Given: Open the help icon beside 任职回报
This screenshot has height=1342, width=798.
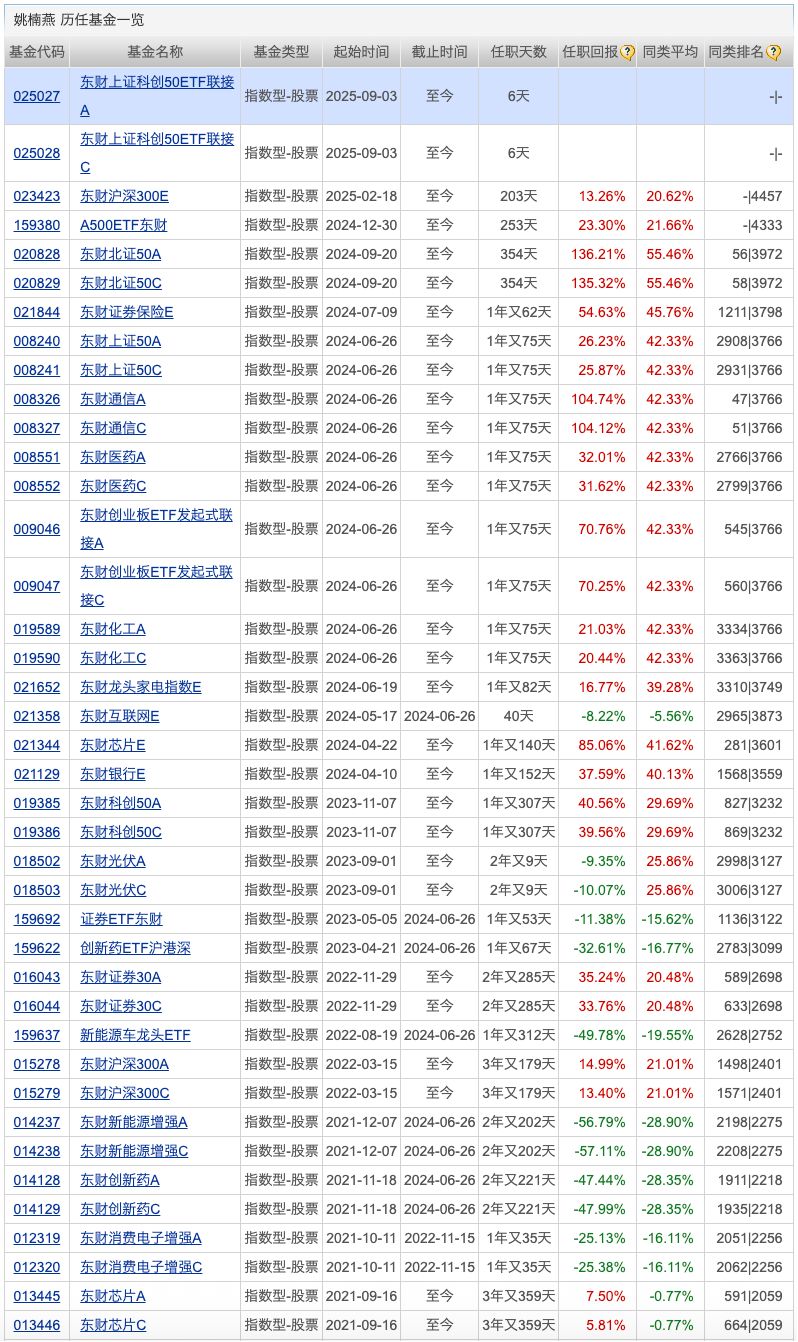Looking at the screenshot, I should click(x=627, y=53).
